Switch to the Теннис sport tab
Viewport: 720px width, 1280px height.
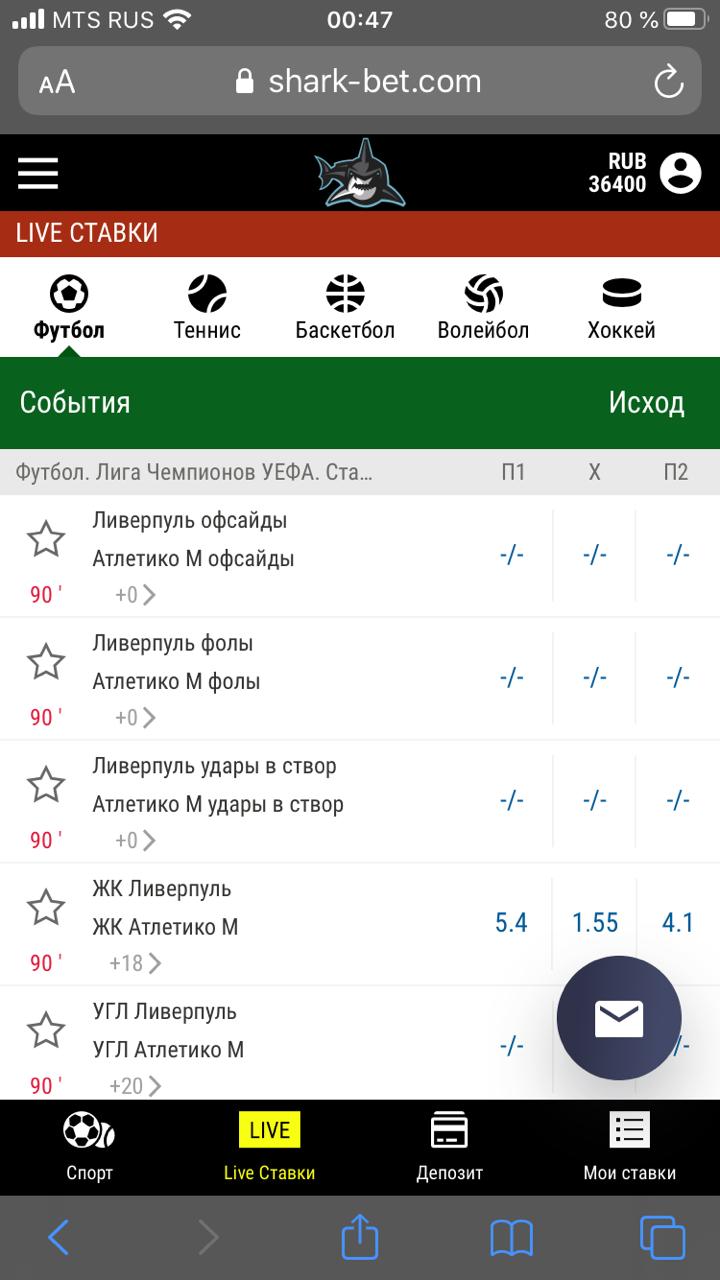coord(207,308)
